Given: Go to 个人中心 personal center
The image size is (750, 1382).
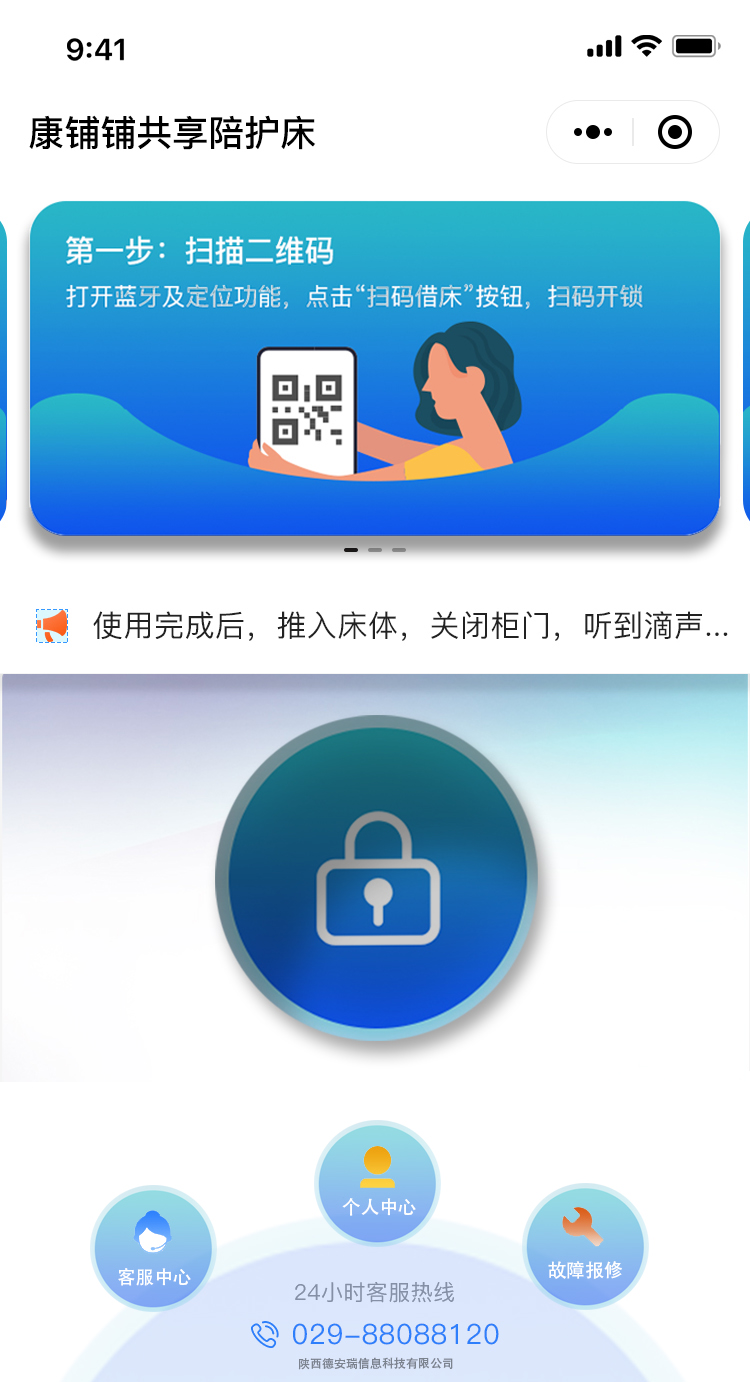Looking at the screenshot, I should point(377,1183).
